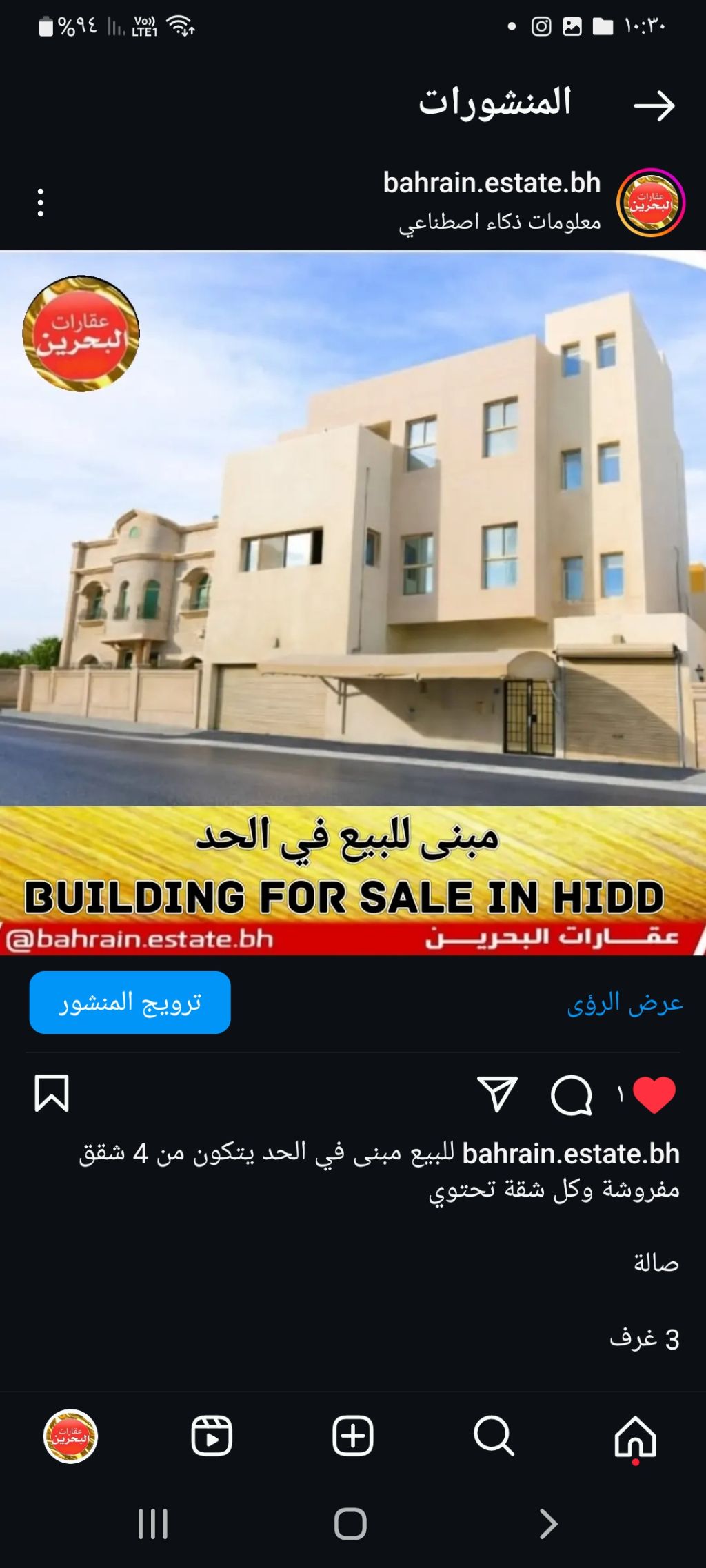The width and height of the screenshot is (706, 1568).
Task: Unlike the post with the red heart
Action: tap(654, 1094)
